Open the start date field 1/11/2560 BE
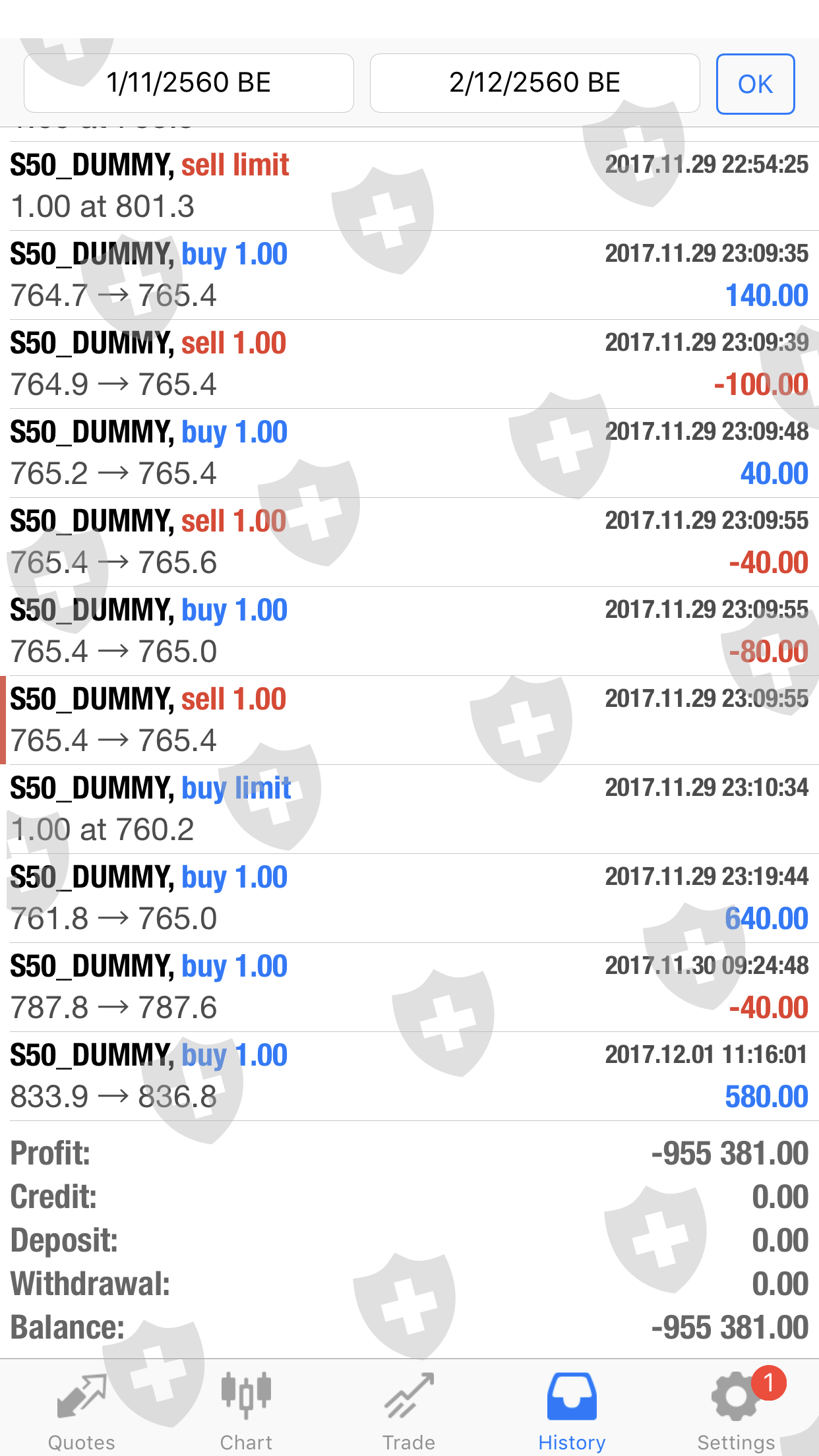The height and width of the screenshot is (1456, 819). [189, 83]
